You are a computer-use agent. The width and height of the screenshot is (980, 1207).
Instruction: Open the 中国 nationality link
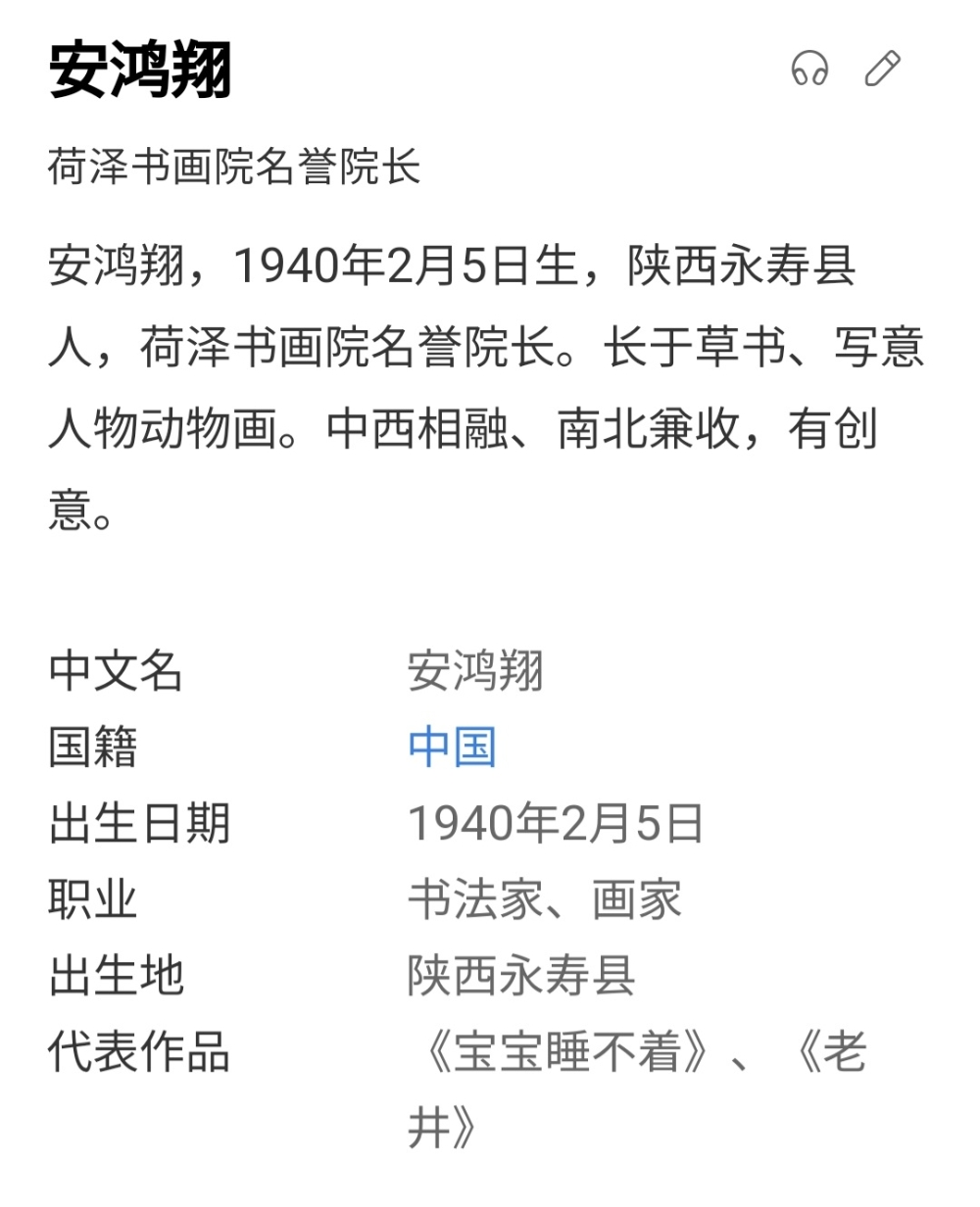452,748
